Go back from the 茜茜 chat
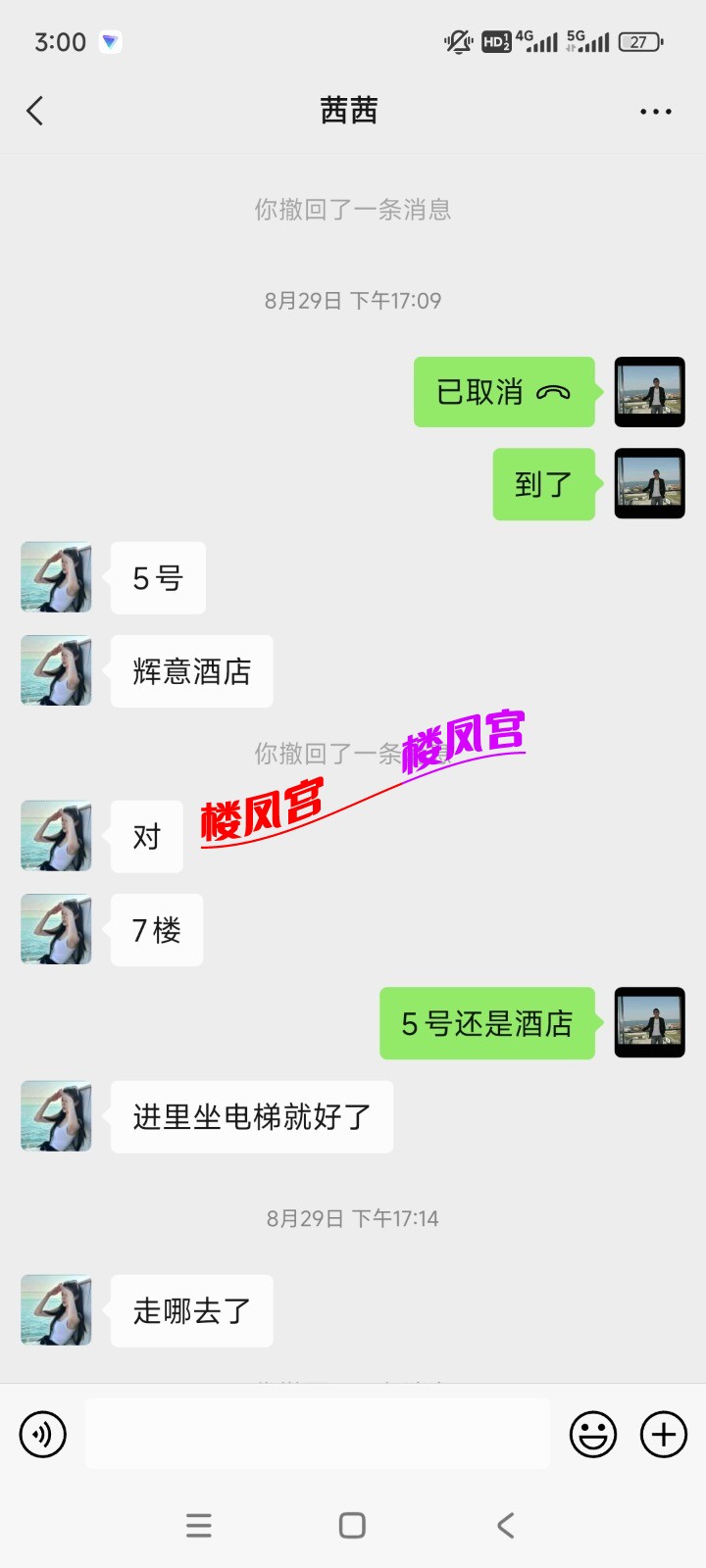The height and width of the screenshot is (1568, 706). (35, 111)
